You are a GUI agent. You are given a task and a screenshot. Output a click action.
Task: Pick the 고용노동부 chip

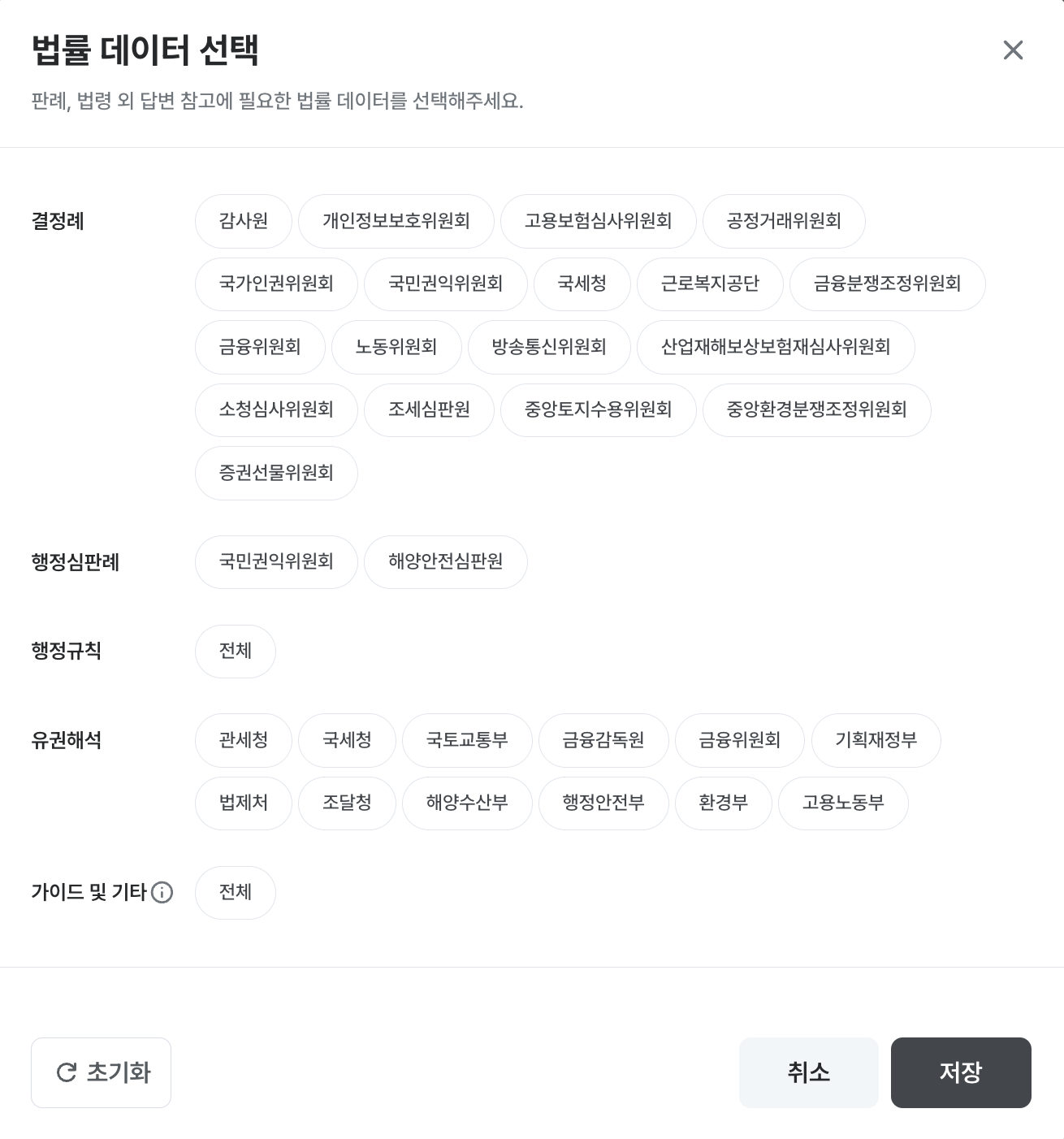842,803
